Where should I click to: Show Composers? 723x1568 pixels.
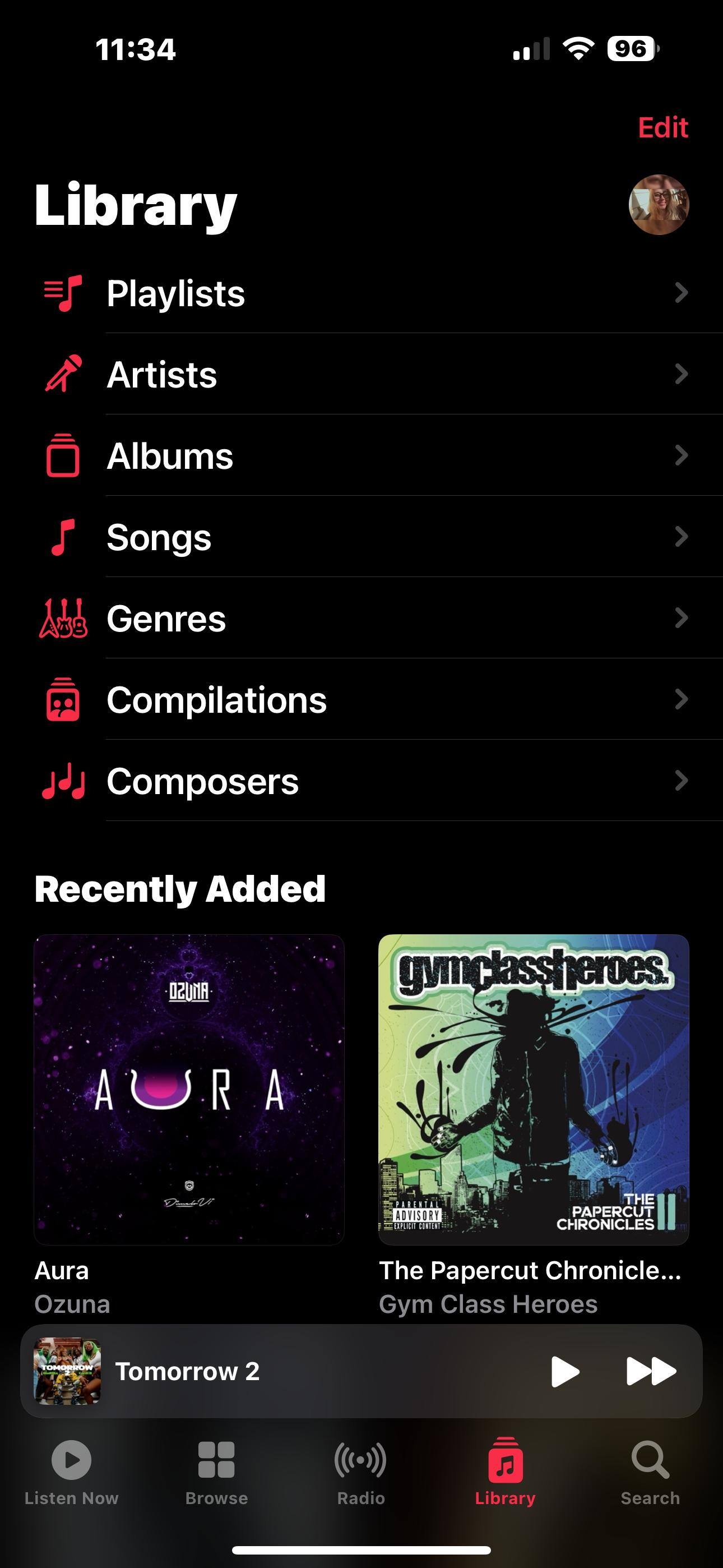coord(365,781)
